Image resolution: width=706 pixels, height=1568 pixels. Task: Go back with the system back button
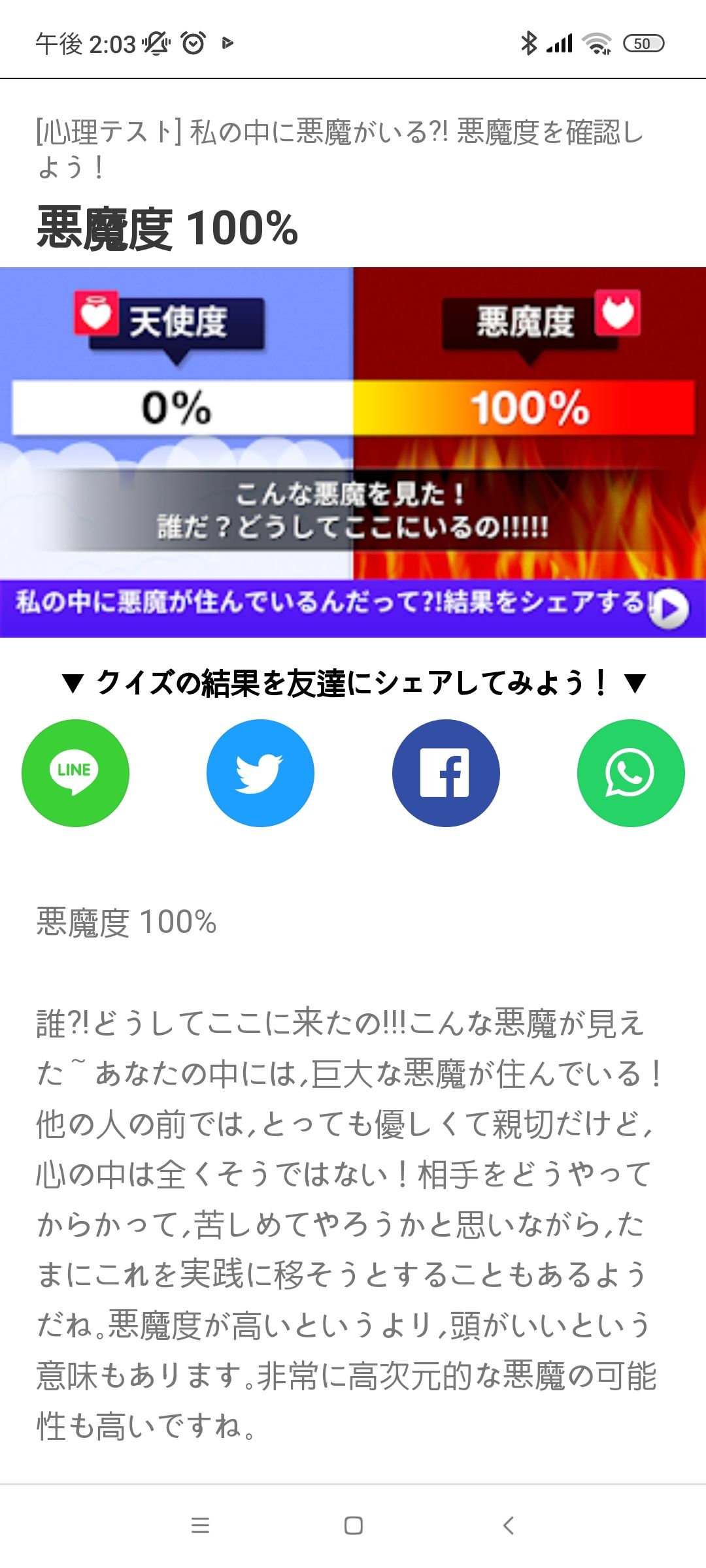(508, 1525)
